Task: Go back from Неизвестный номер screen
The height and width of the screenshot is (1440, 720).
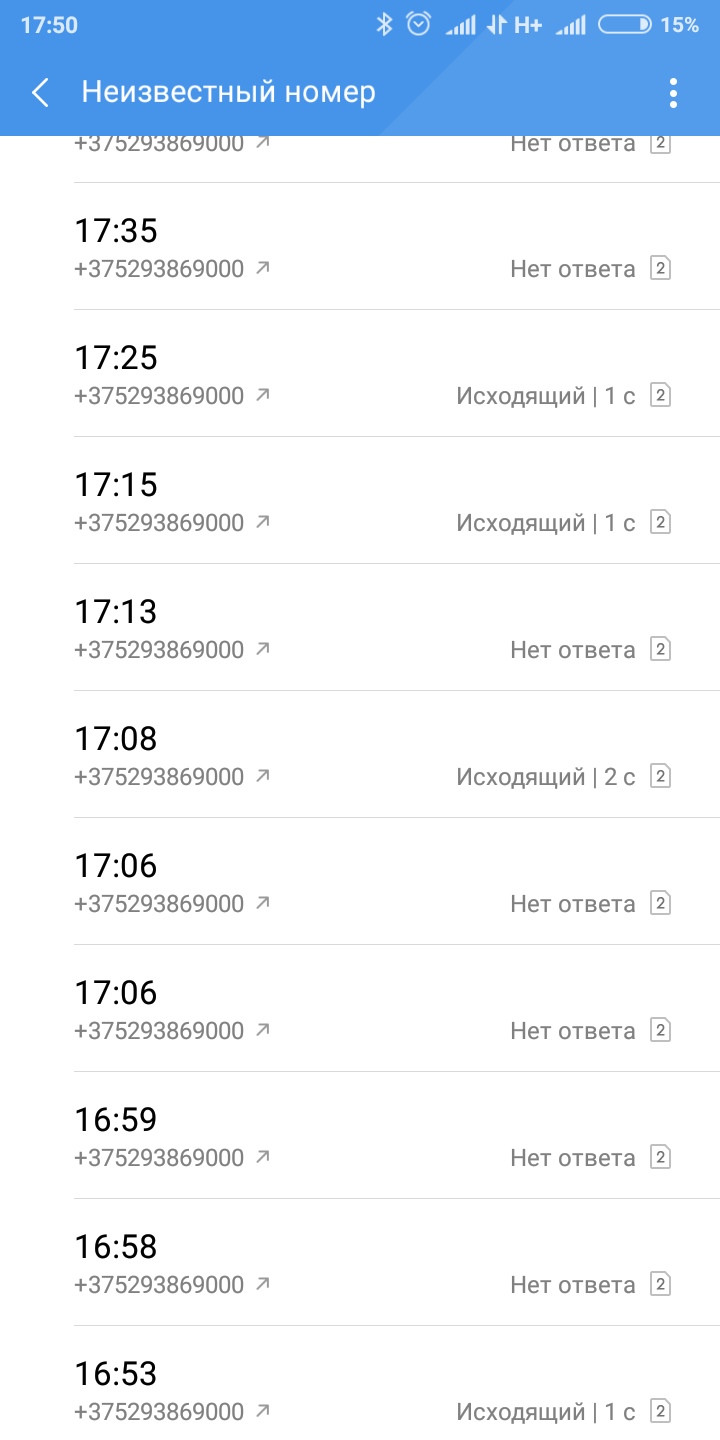Action: coord(40,93)
